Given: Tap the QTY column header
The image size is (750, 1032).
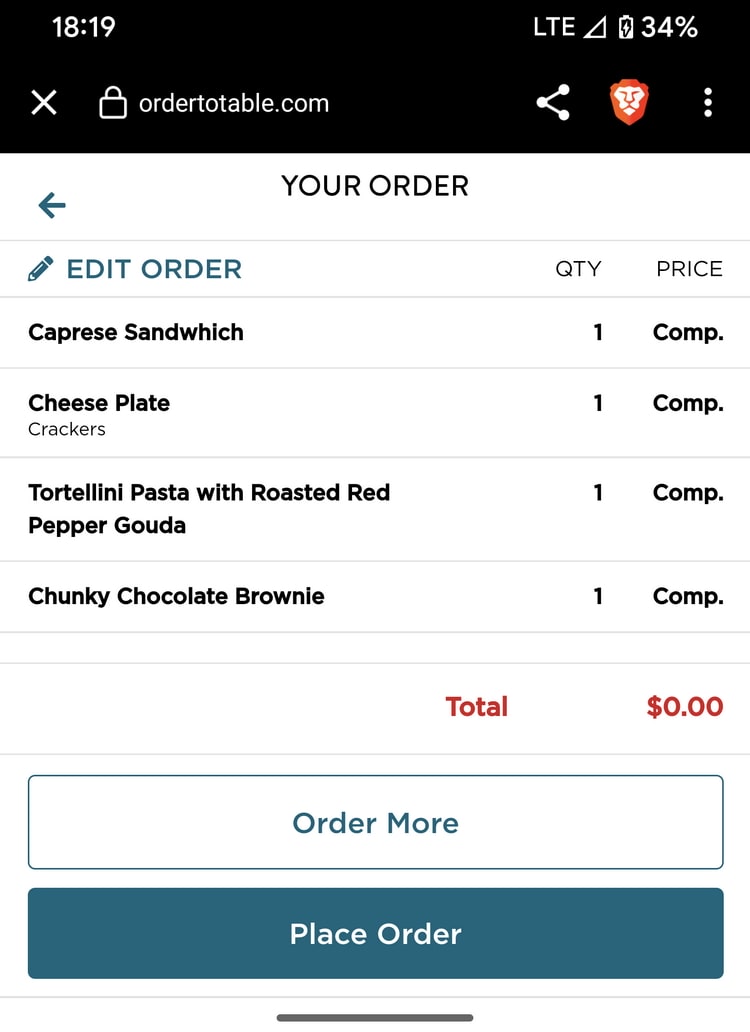Looking at the screenshot, I should click(x=578, y=268).
